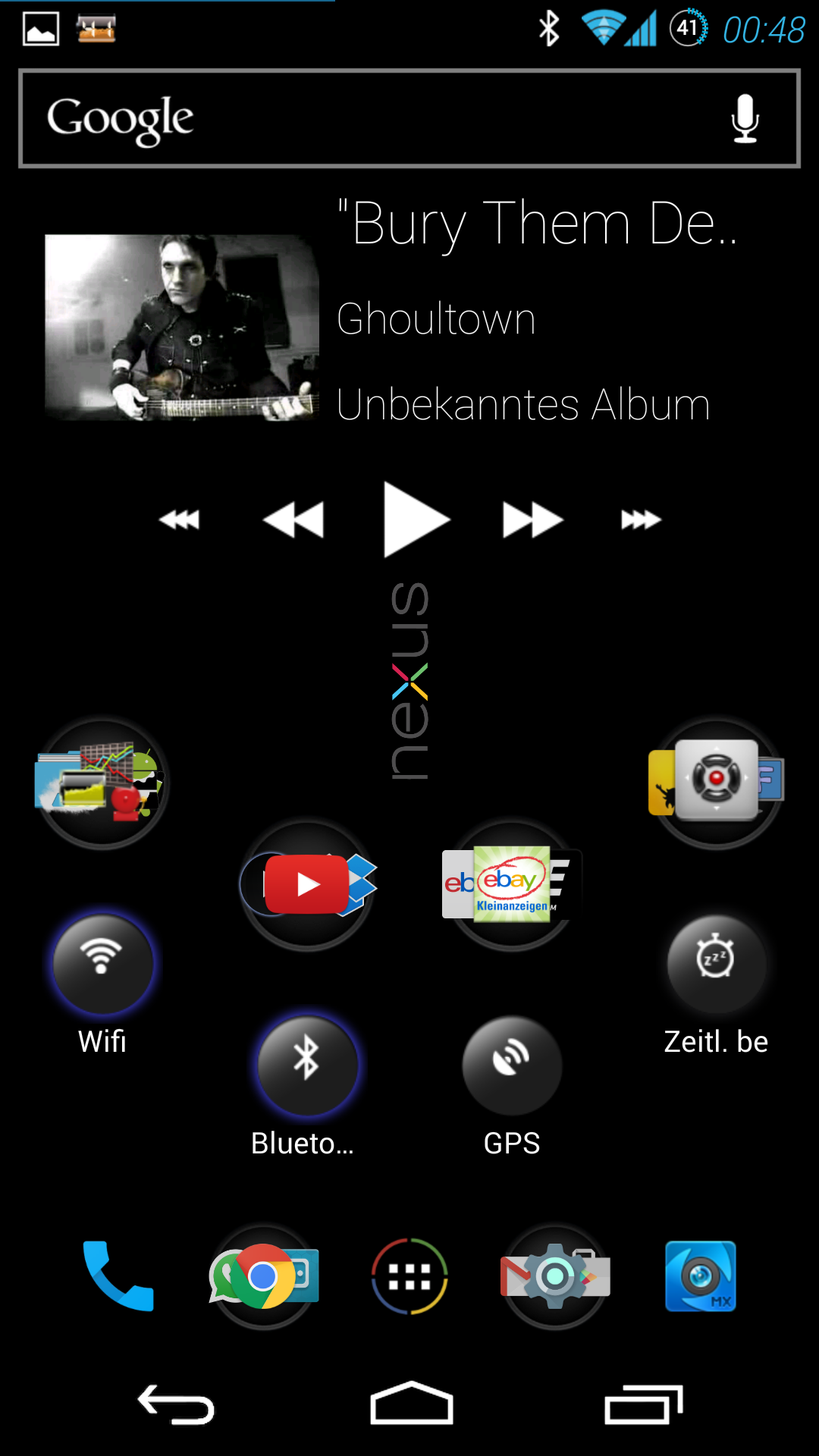The height and width of the screenshot is (1456, 819).
Task: Skip to the next track
Action: pyautogui.click(x=642, y=519)
